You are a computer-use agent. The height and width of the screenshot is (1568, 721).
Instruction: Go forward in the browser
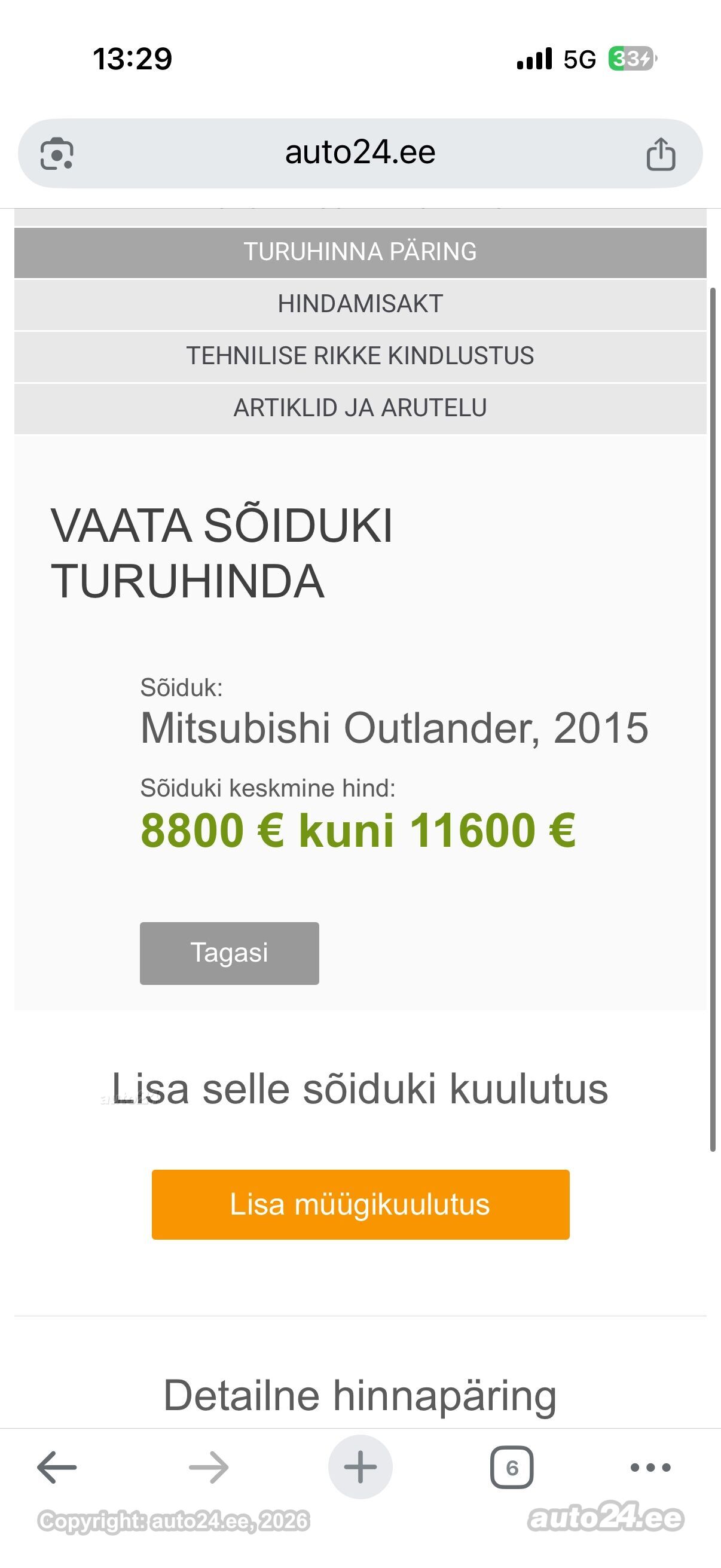pyautogui.click(x=209, y=1468)
